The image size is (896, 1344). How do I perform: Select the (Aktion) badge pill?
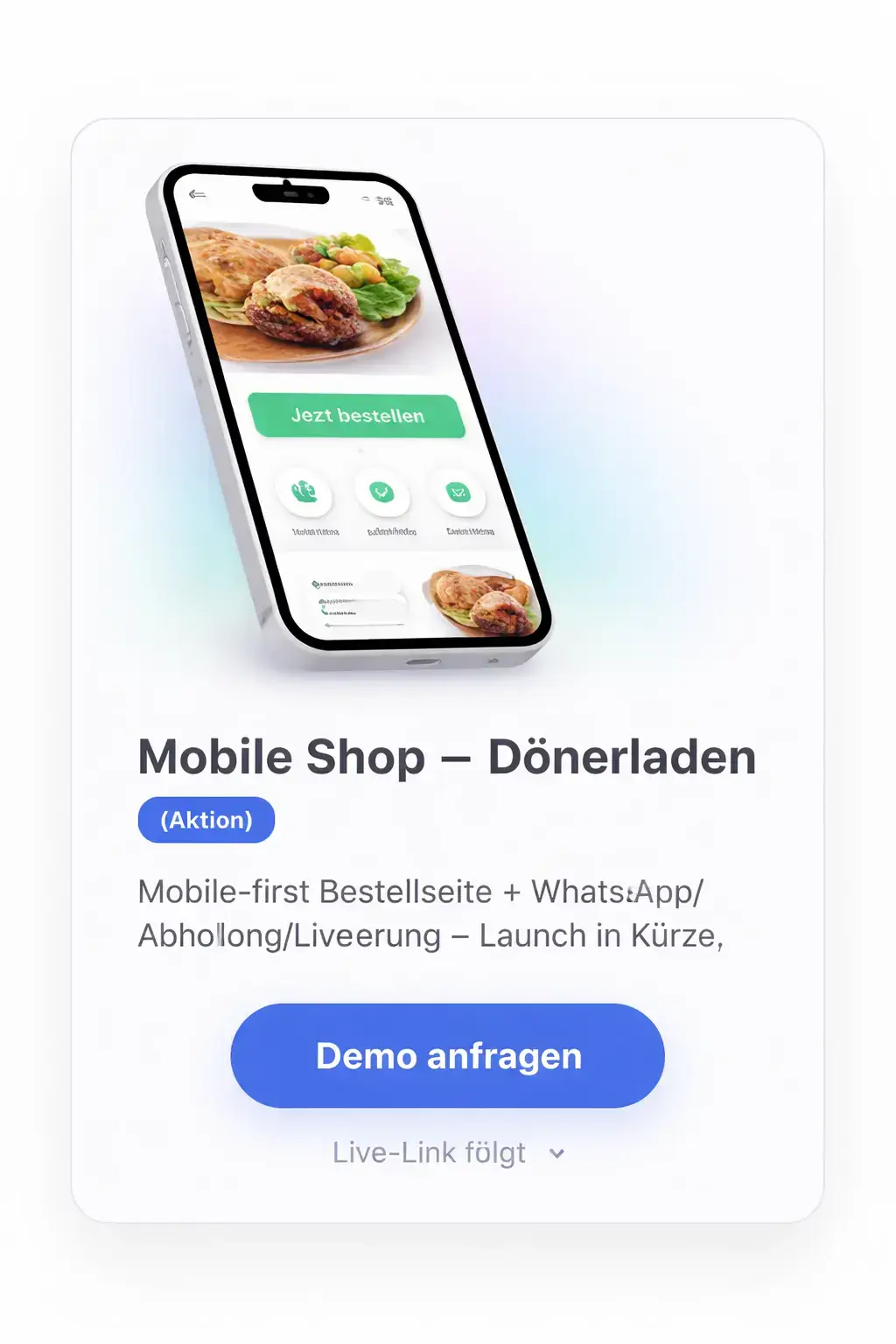tap(206, 819)
